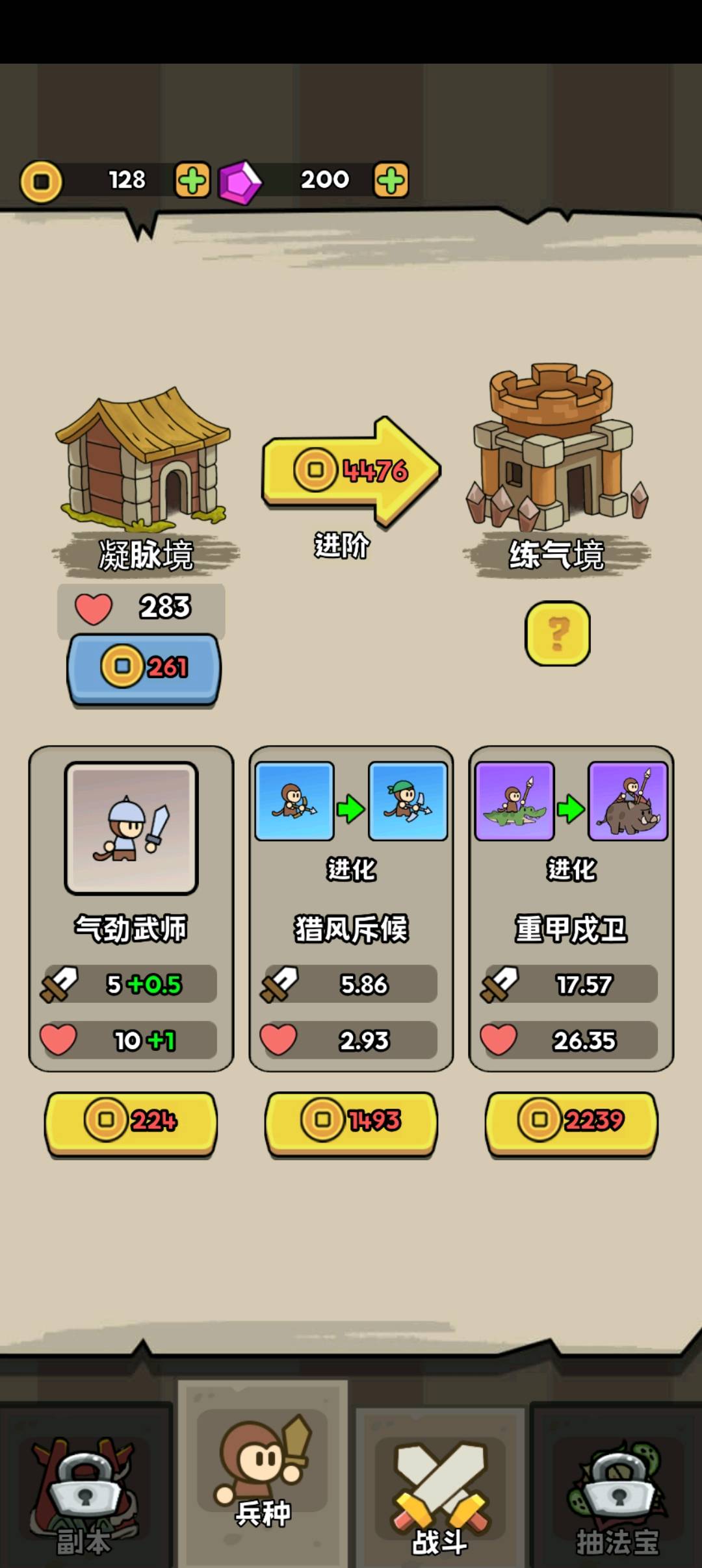Viewport: 702px width, 1568px height.
Task: Add purple gems with plus button
Action: (x=391, y=180)
